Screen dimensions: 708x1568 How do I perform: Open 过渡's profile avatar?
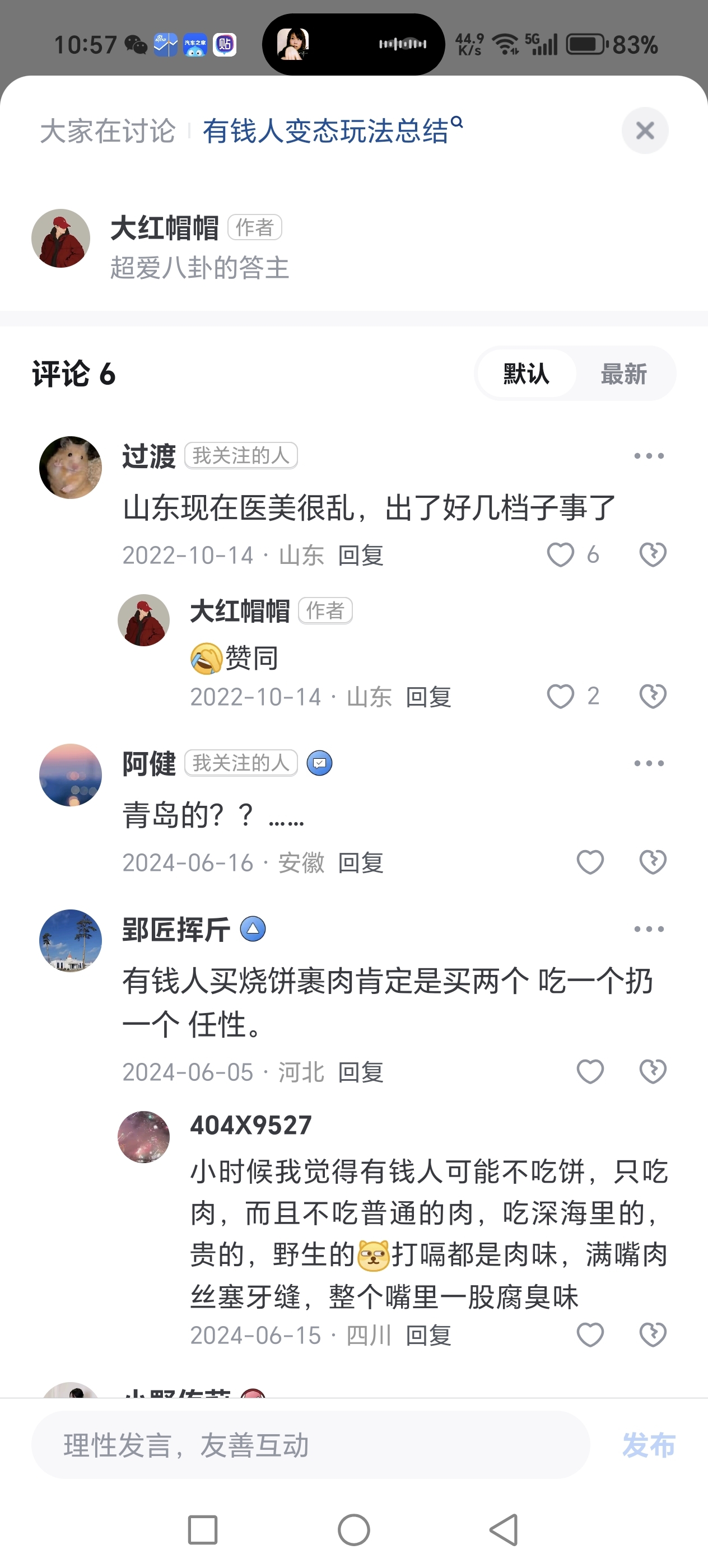(x=71, y=468)
